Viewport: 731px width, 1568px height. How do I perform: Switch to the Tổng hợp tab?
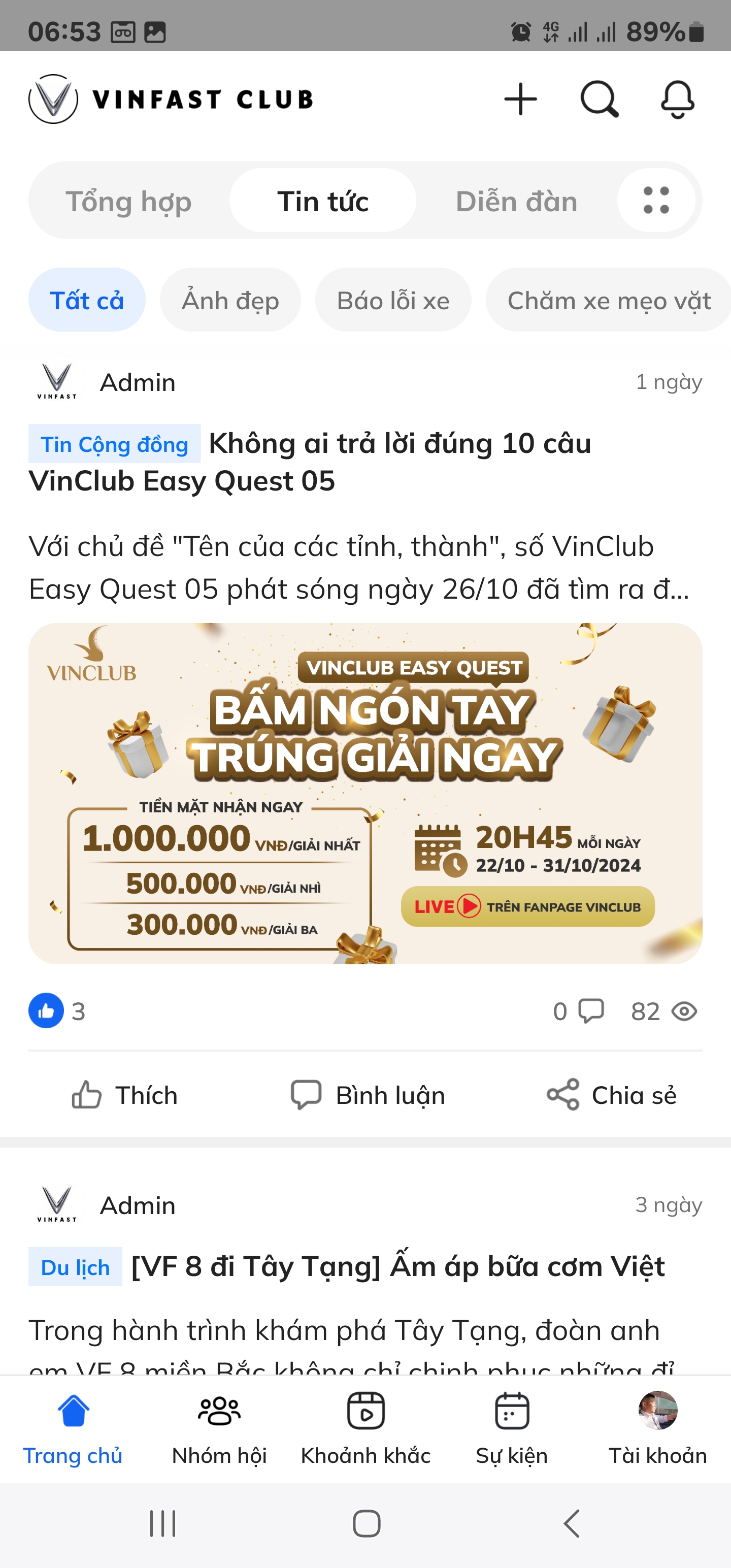coord(128,202)
